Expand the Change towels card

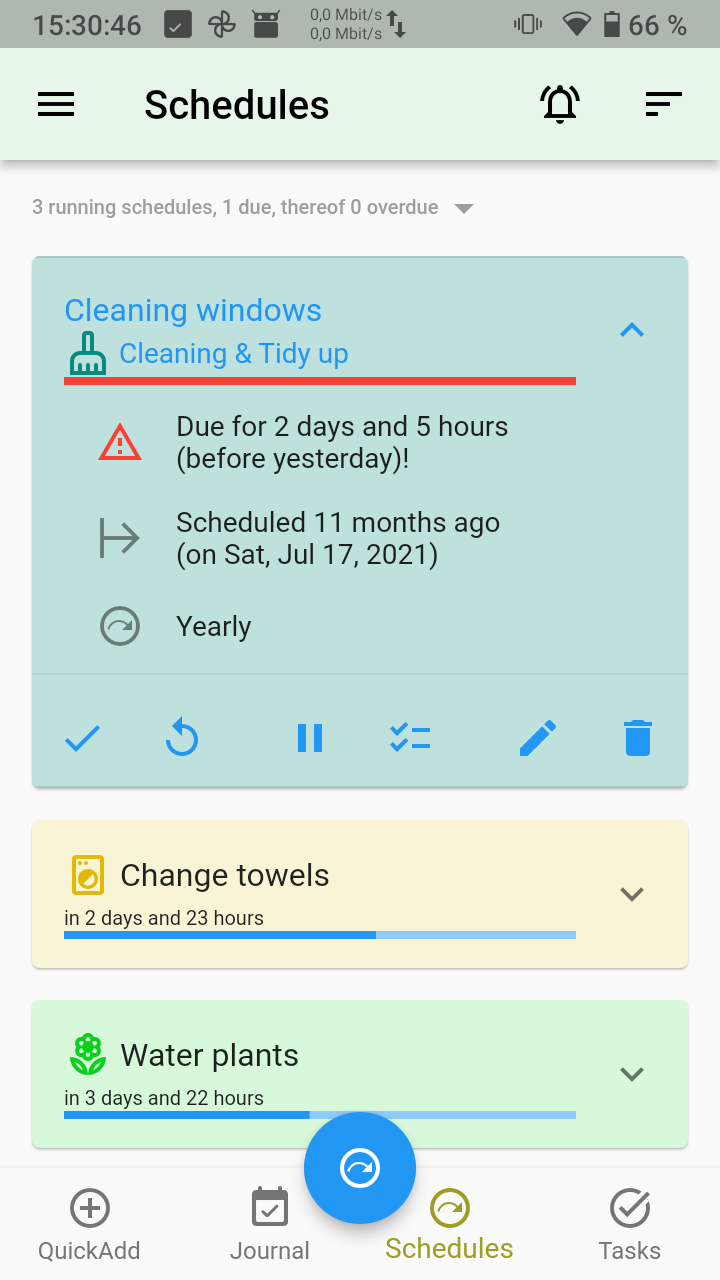coord(631,894)
